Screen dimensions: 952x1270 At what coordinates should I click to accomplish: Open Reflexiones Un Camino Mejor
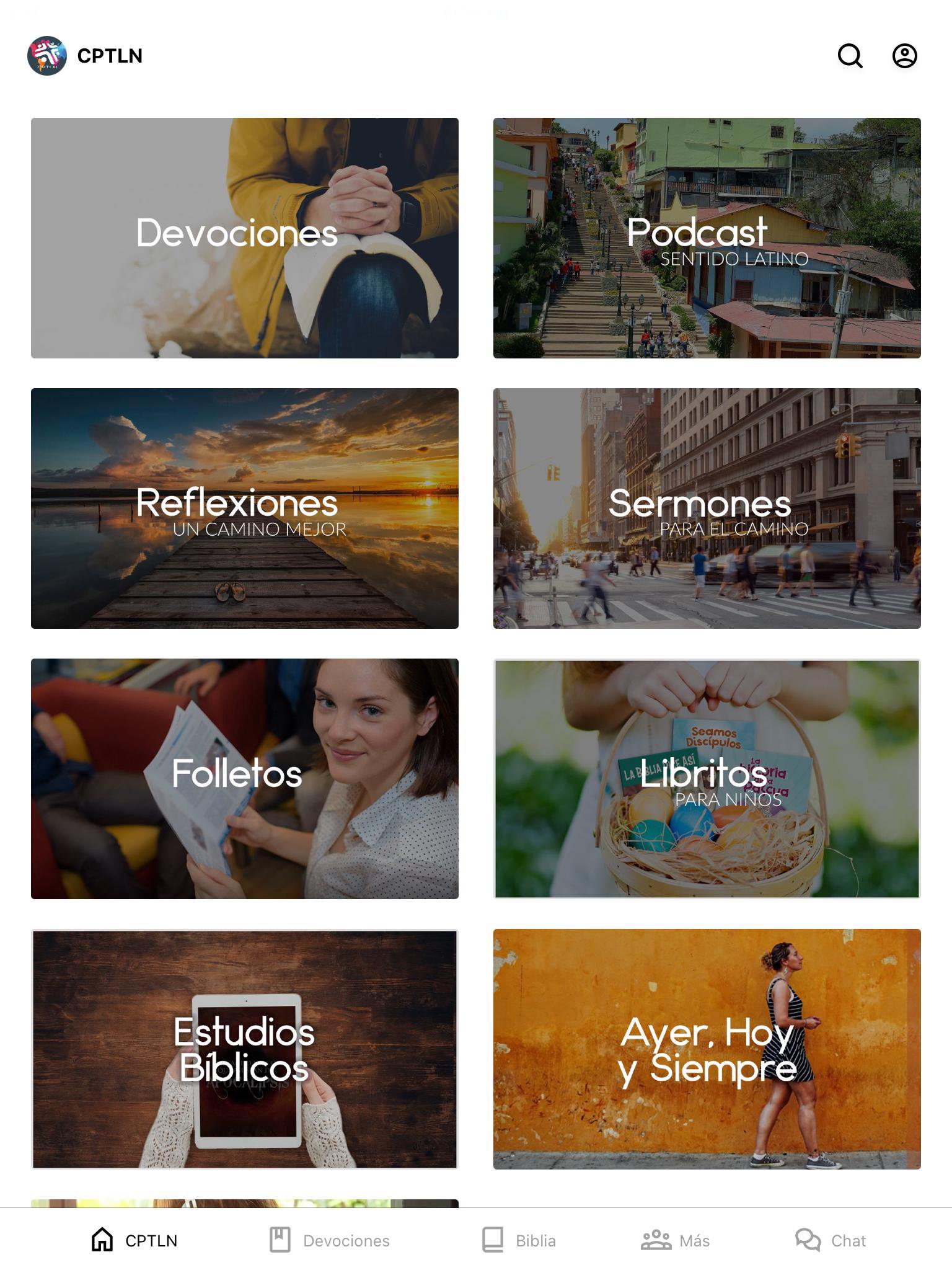(245, 508)
